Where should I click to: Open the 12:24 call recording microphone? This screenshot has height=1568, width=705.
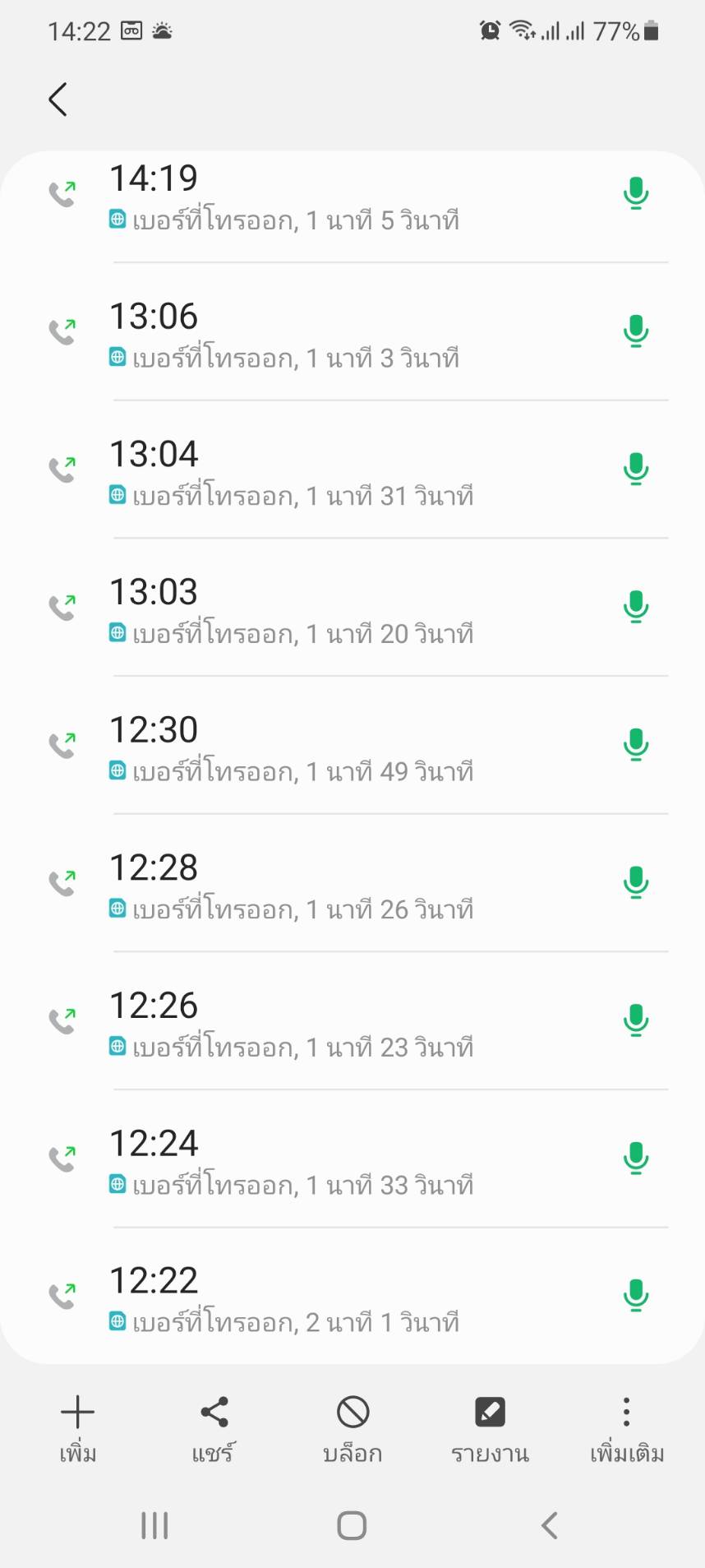(635, 1158)
